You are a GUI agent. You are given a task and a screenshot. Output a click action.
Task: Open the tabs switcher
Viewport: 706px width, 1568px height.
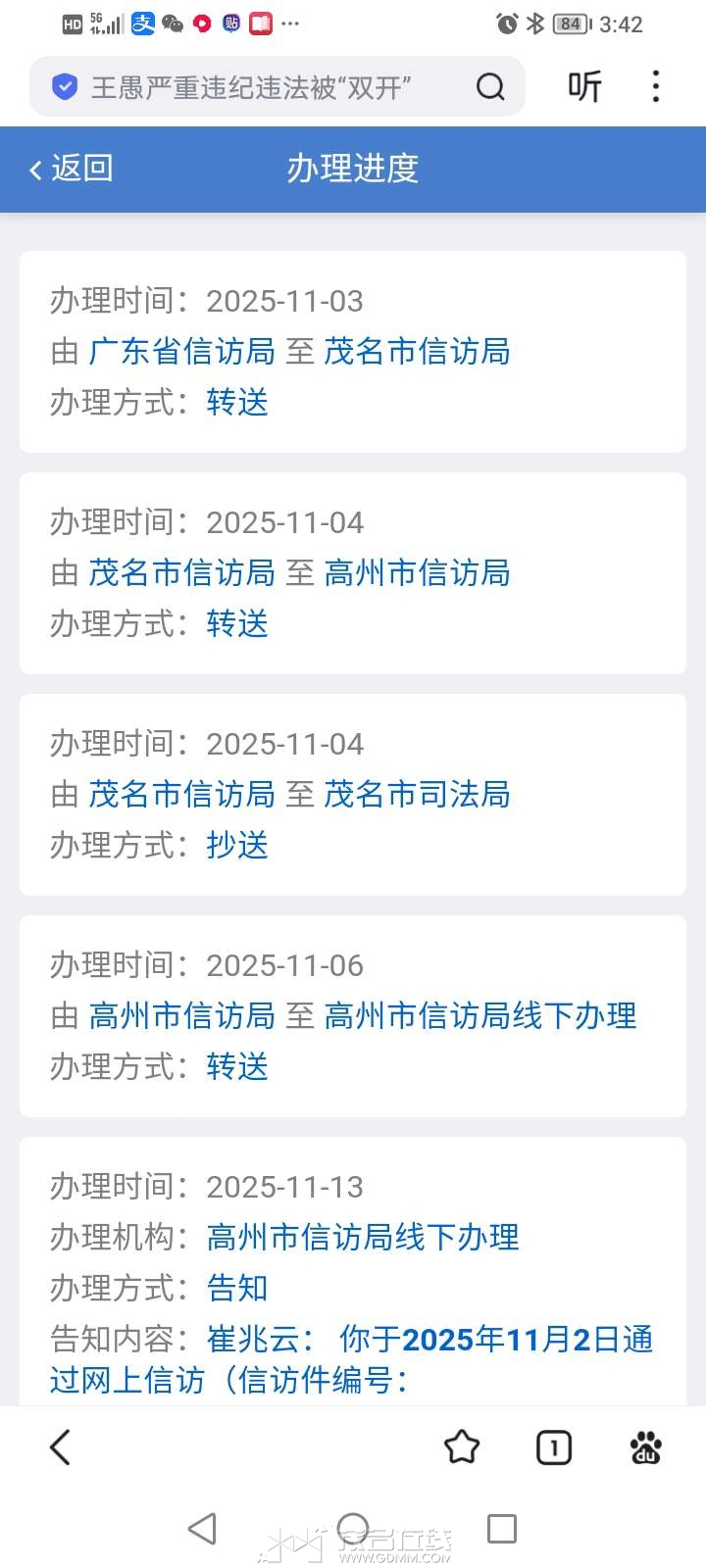tap(554, 1447)
